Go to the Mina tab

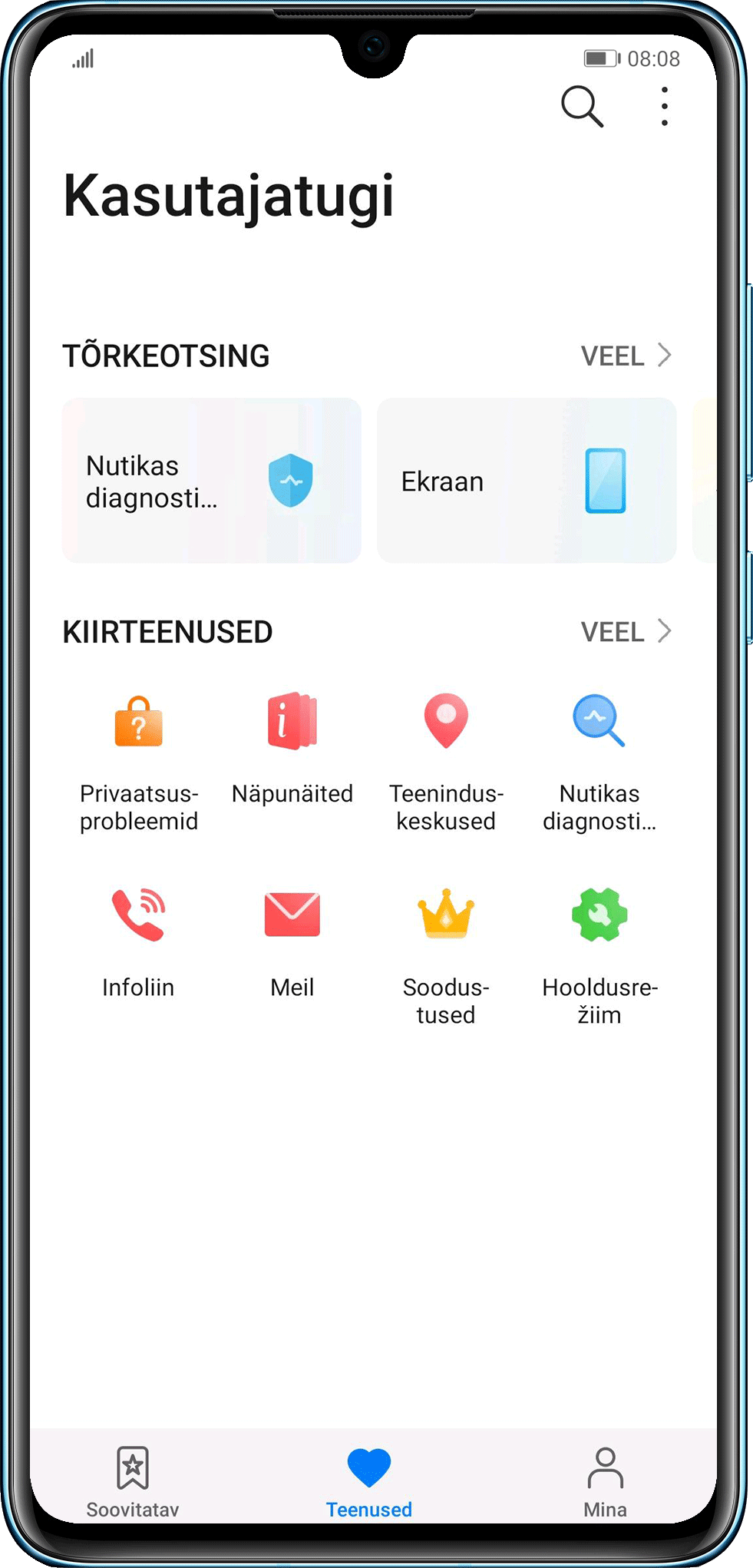pos(605,1482)
